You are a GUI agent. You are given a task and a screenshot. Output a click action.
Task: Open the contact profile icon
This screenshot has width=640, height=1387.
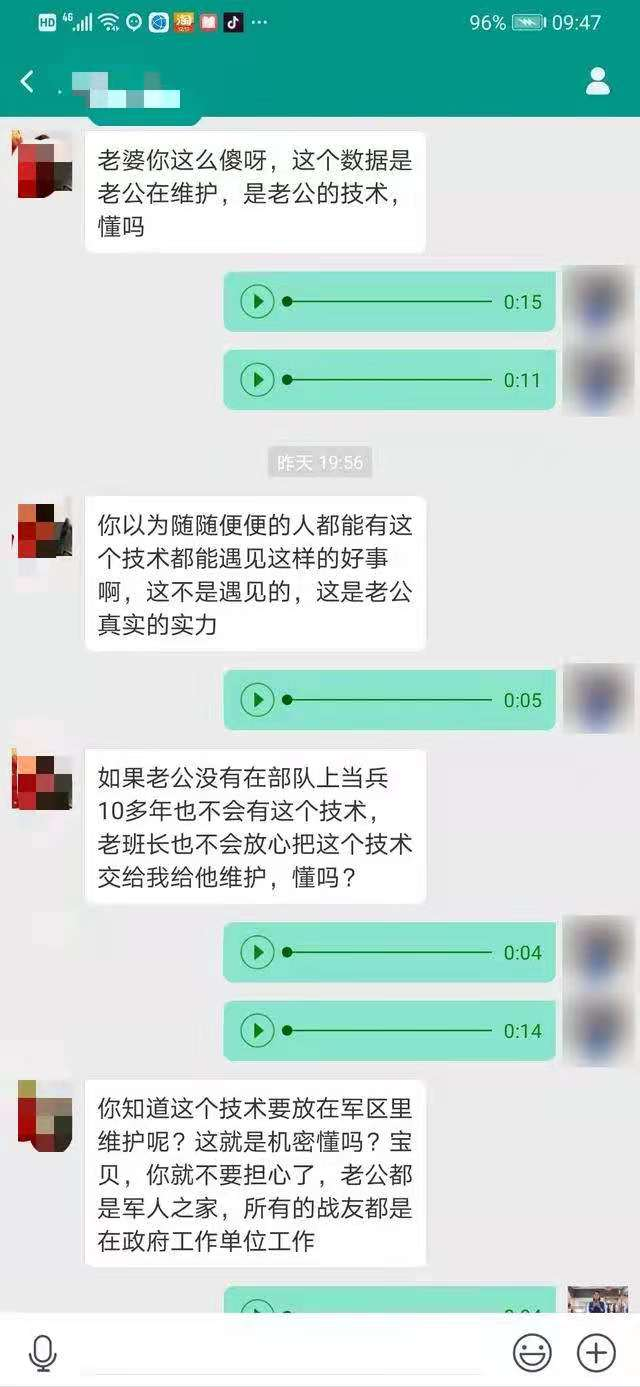click(598, 82)
